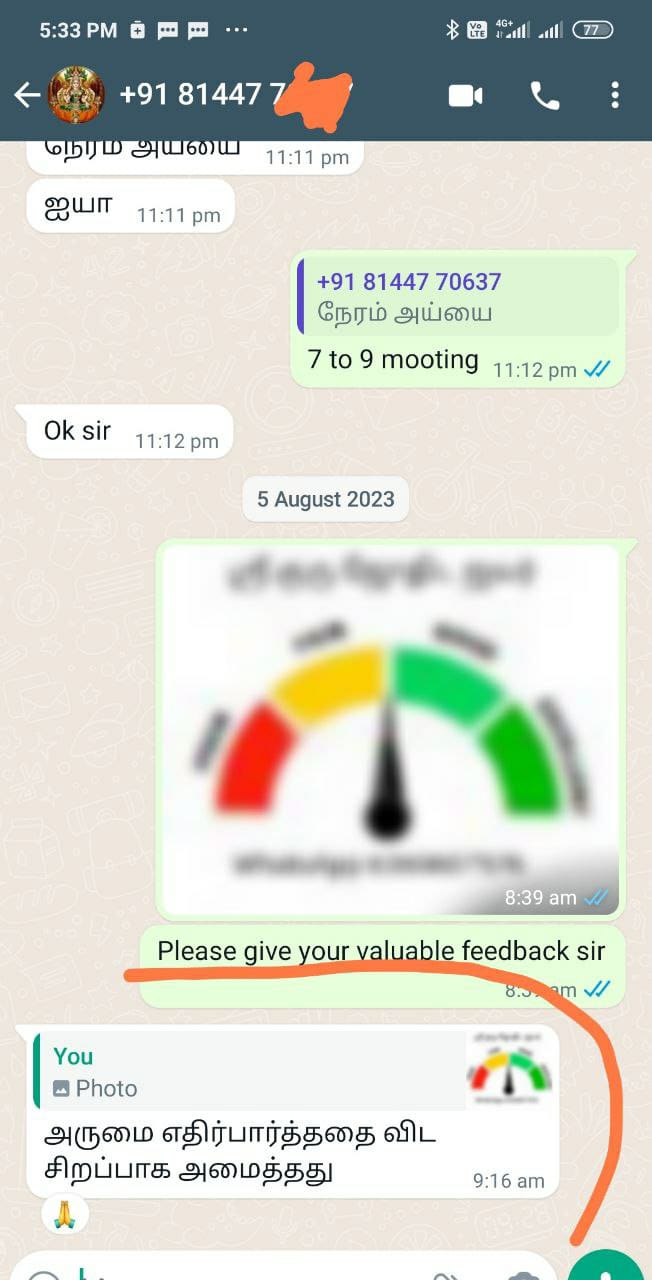
Task: Start a video call with this contact
Action: 465,96
